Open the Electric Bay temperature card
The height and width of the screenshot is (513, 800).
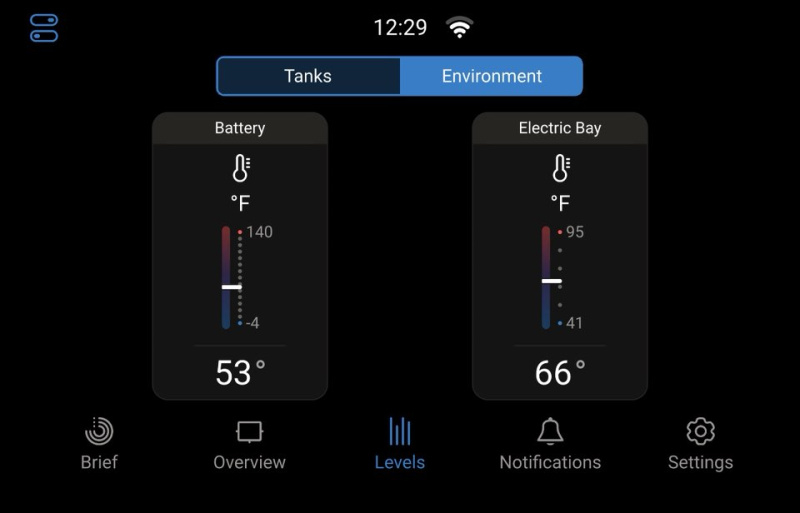560,256
